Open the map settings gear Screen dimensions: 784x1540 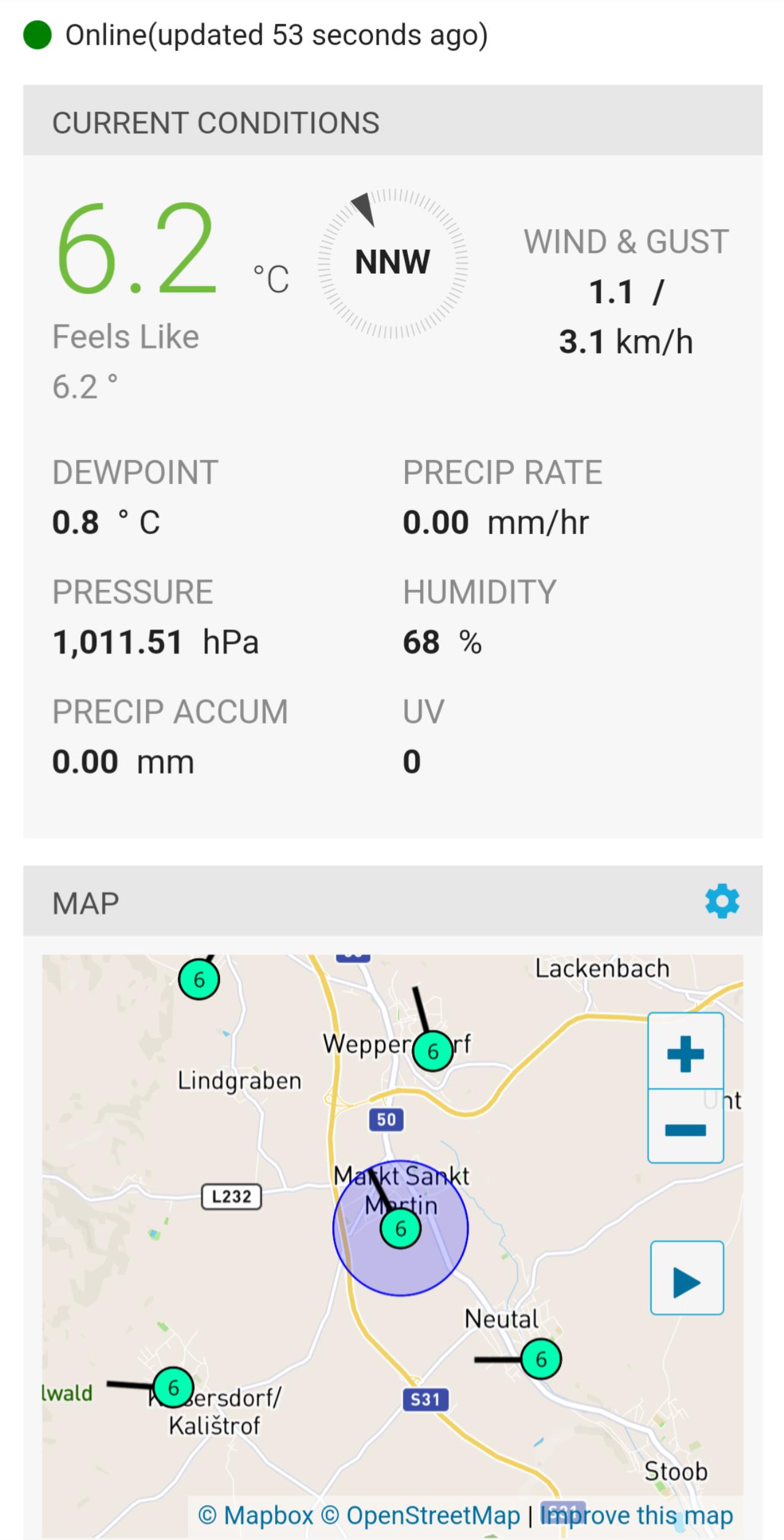722,901
